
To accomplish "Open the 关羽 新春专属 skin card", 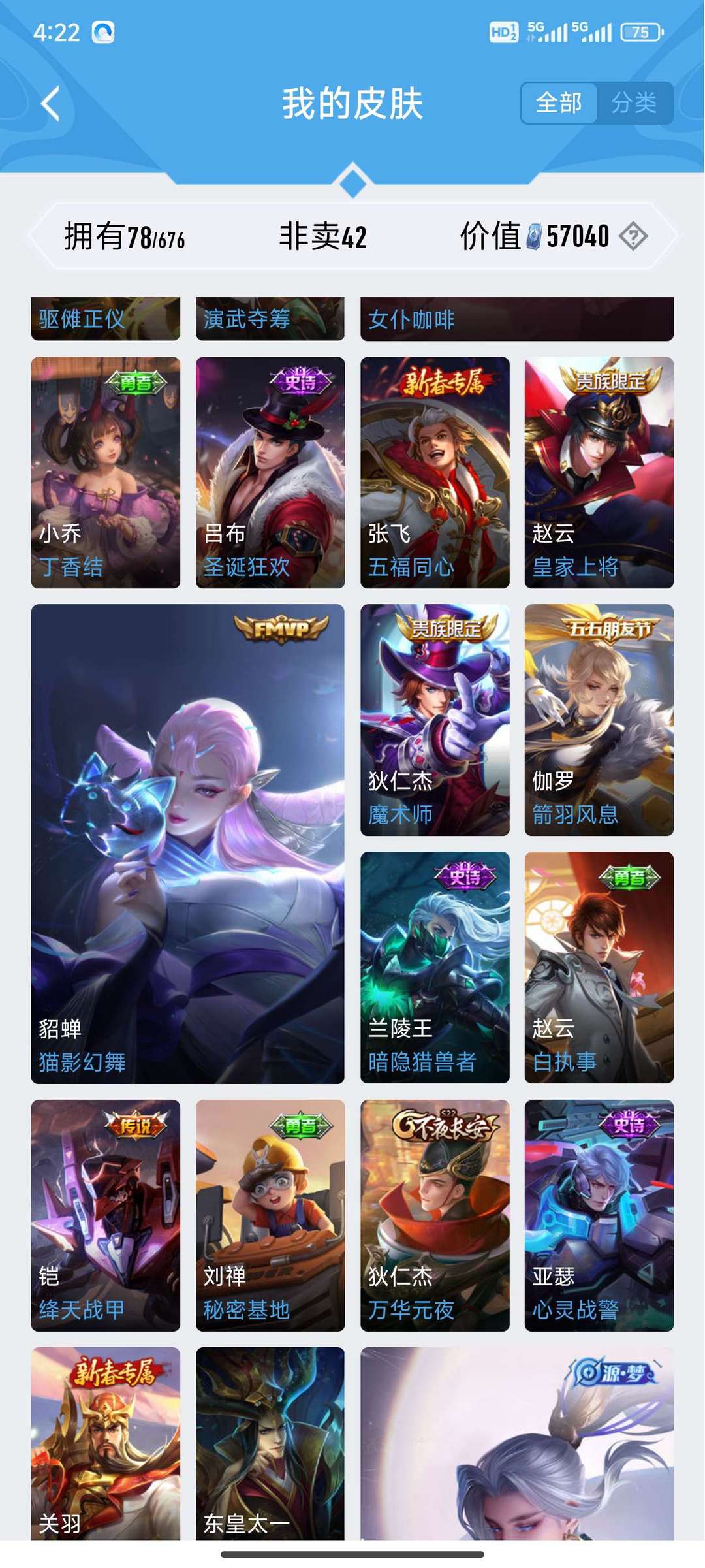I will (x=106, y=1443).
